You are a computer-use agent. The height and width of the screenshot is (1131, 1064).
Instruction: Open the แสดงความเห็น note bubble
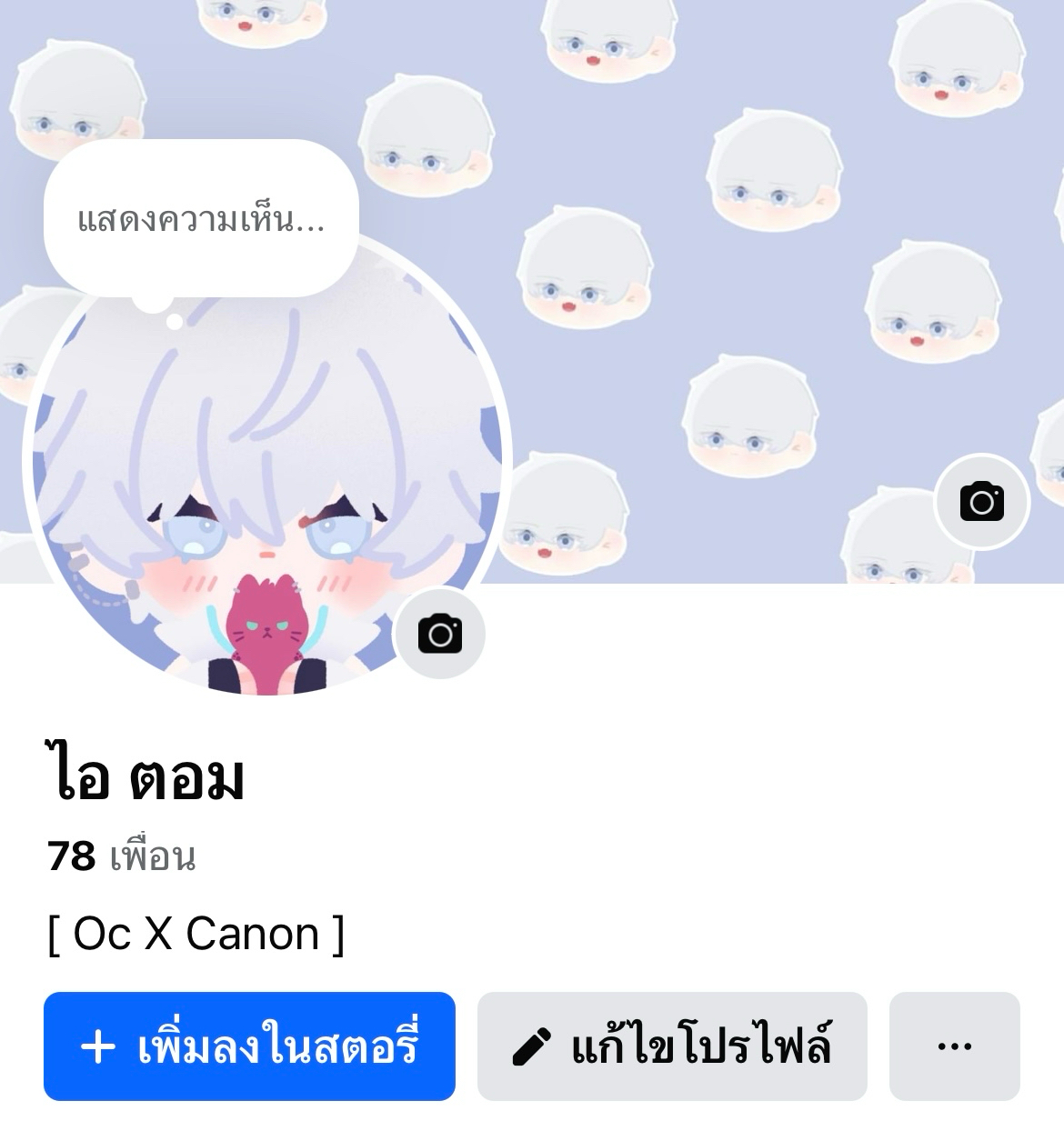201,219
